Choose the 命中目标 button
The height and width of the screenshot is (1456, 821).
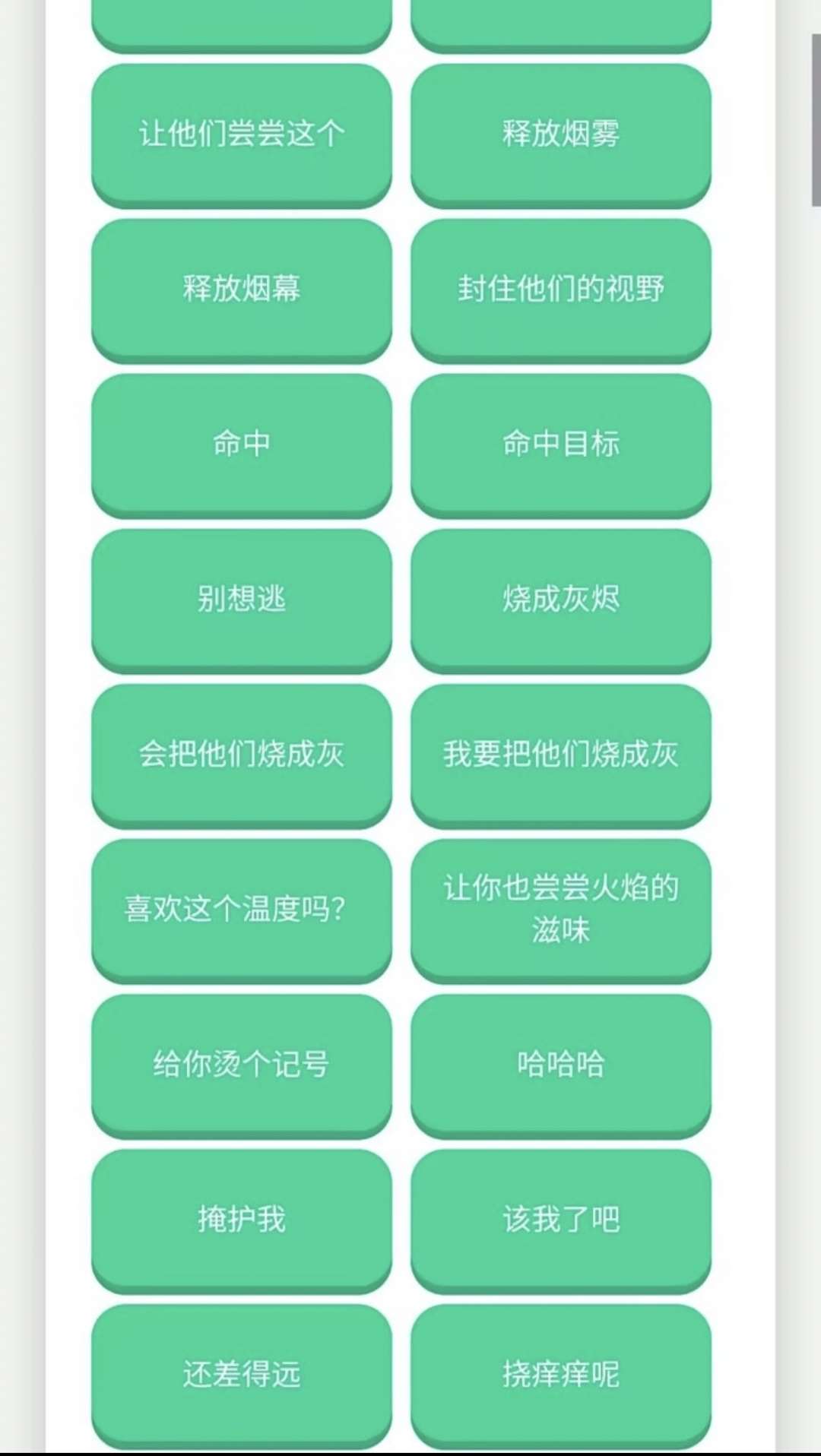tap(561, 444)
